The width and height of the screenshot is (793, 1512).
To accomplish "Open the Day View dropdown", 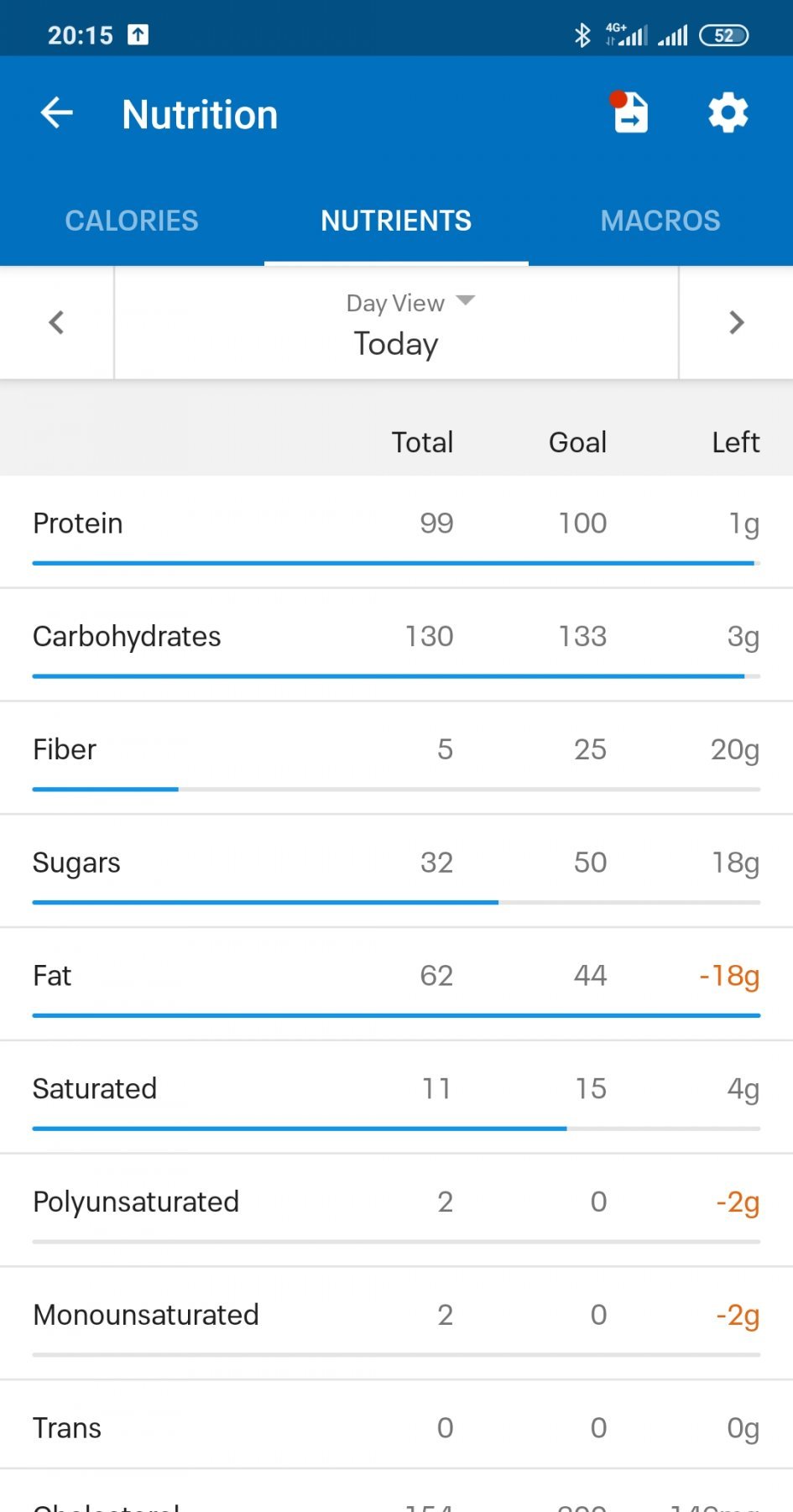I will (410, 303).
